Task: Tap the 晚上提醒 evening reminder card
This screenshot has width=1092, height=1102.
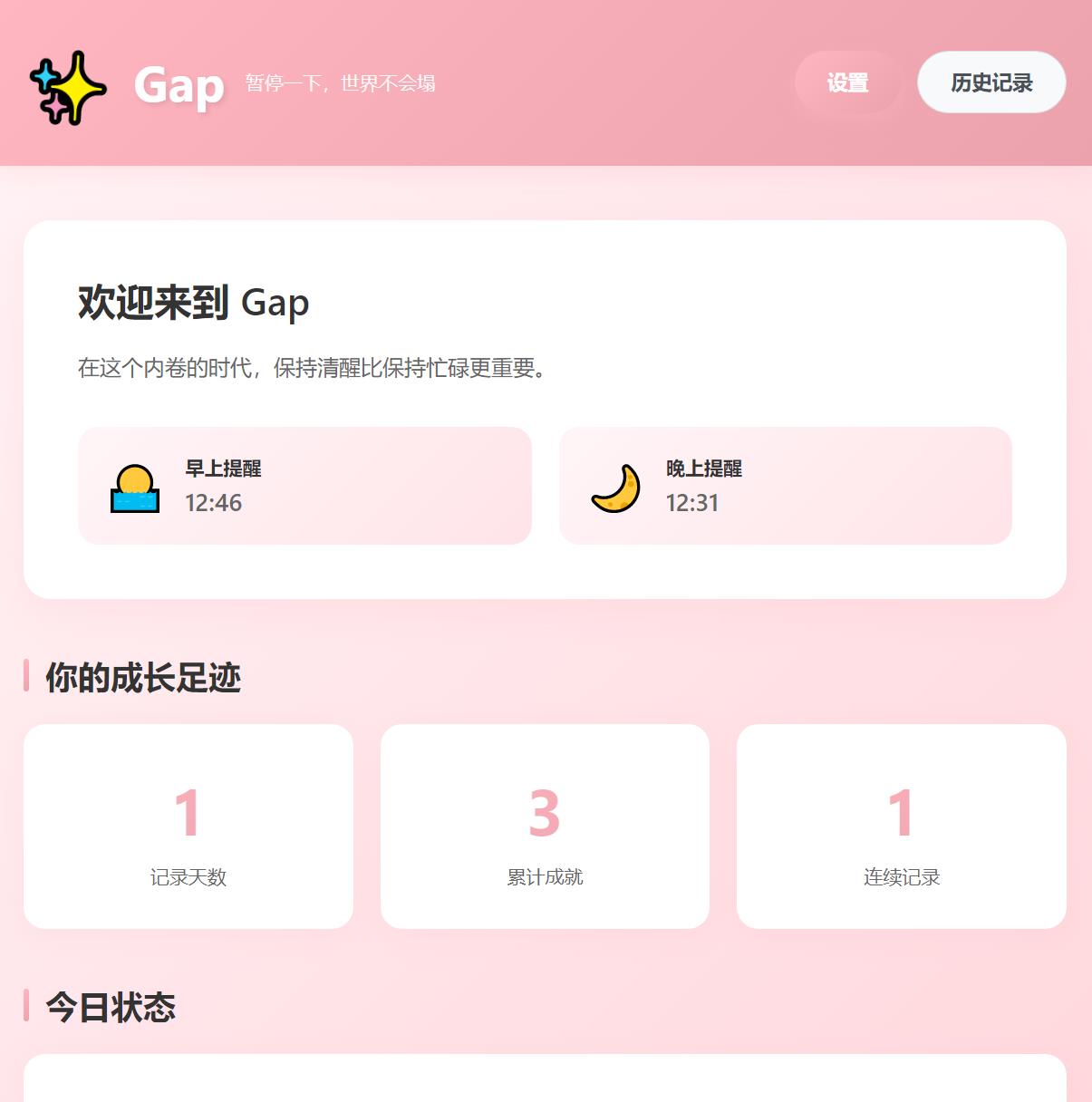Action: pyautogui.click(x=785, y=486)
